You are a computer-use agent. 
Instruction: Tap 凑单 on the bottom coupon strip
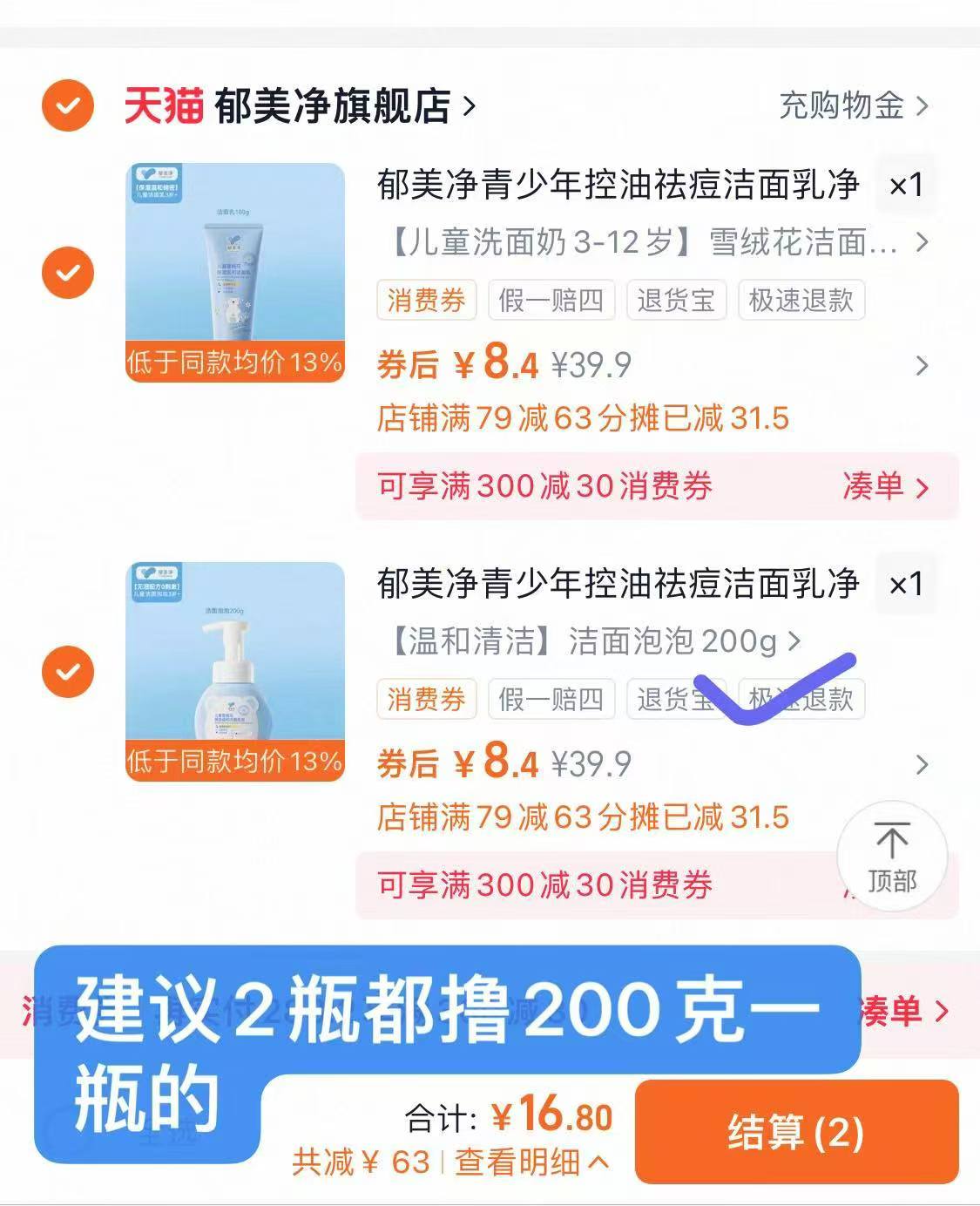pyautogui.click(x=902, y=1011)
